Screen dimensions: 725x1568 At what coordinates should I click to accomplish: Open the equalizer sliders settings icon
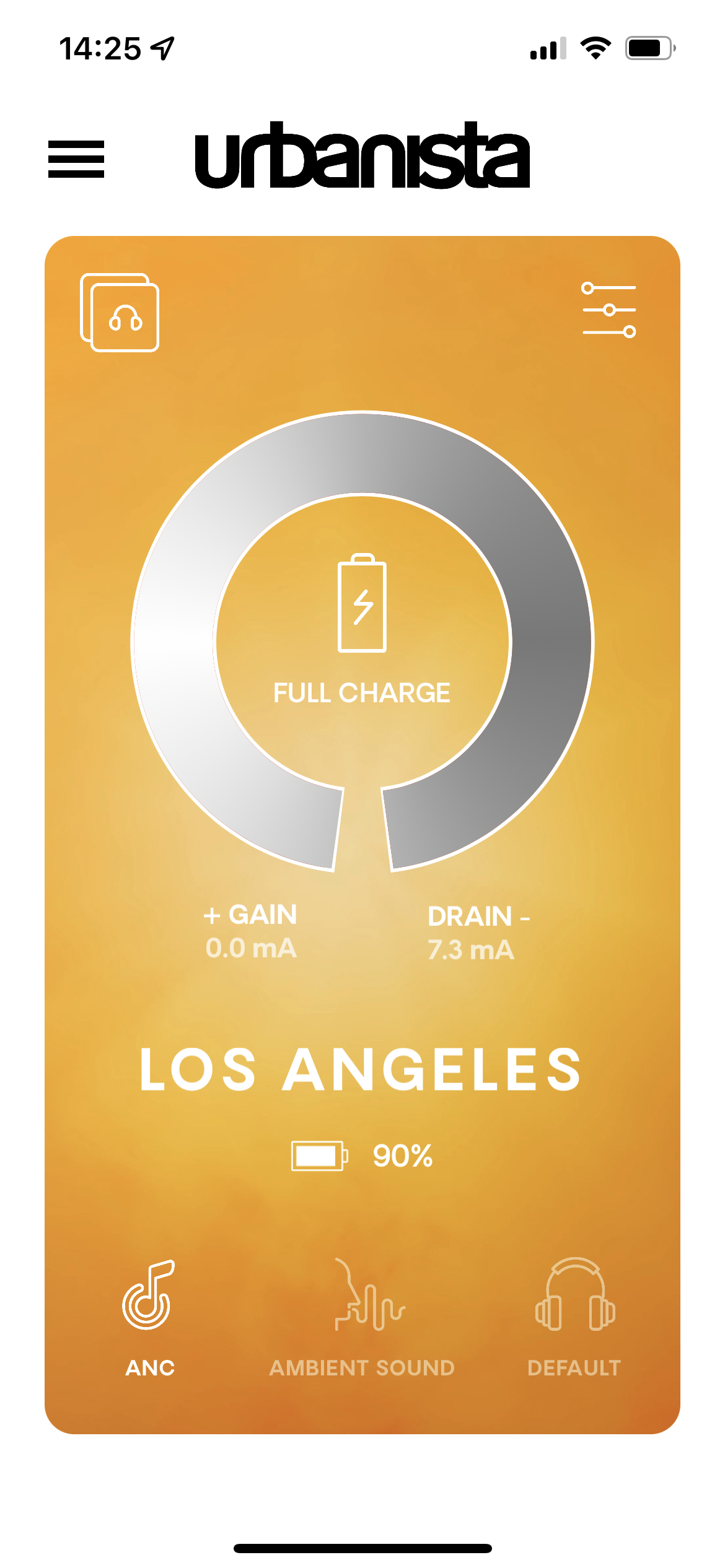609,310
